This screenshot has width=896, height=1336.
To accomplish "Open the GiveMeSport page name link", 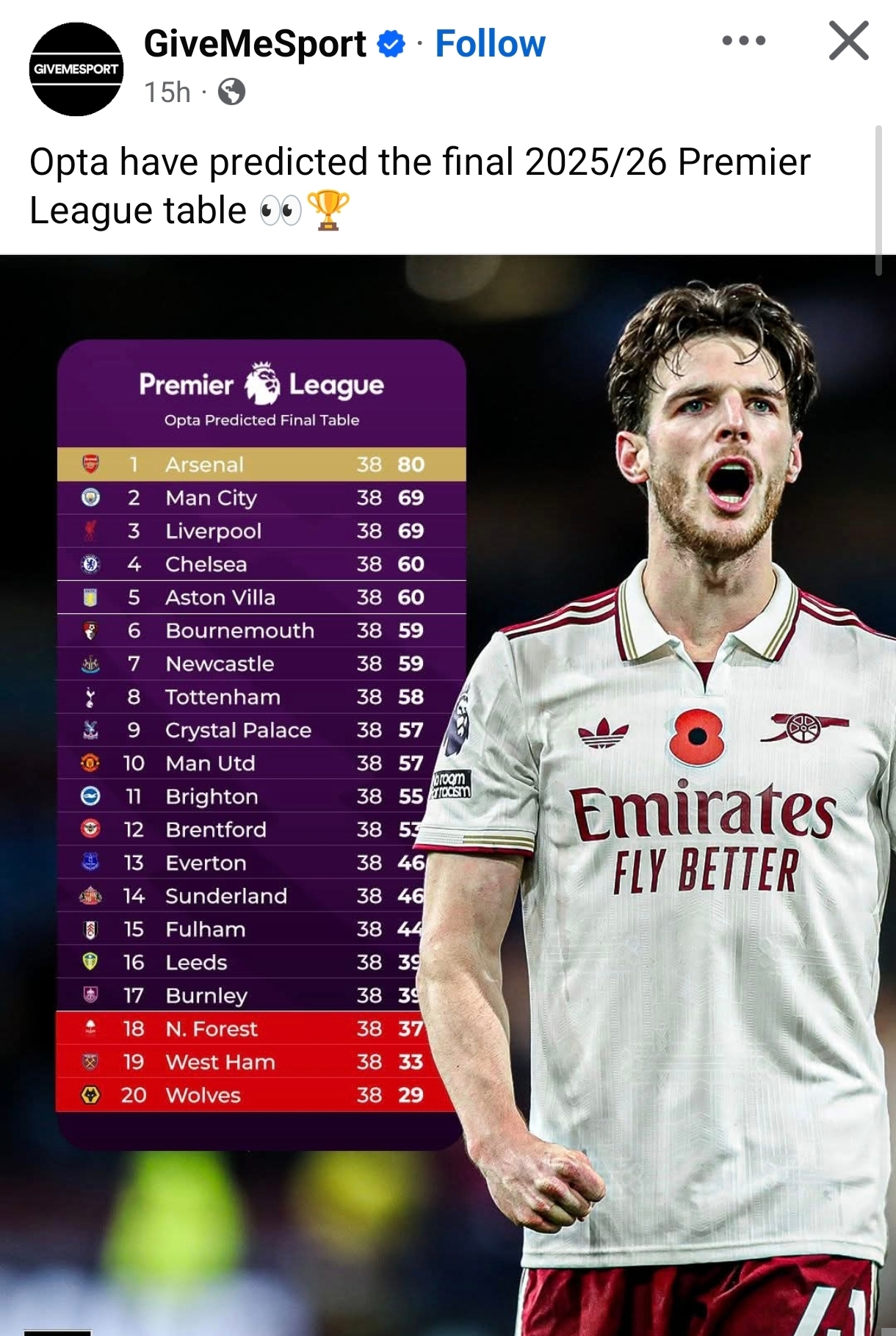I will pos(254,44).
